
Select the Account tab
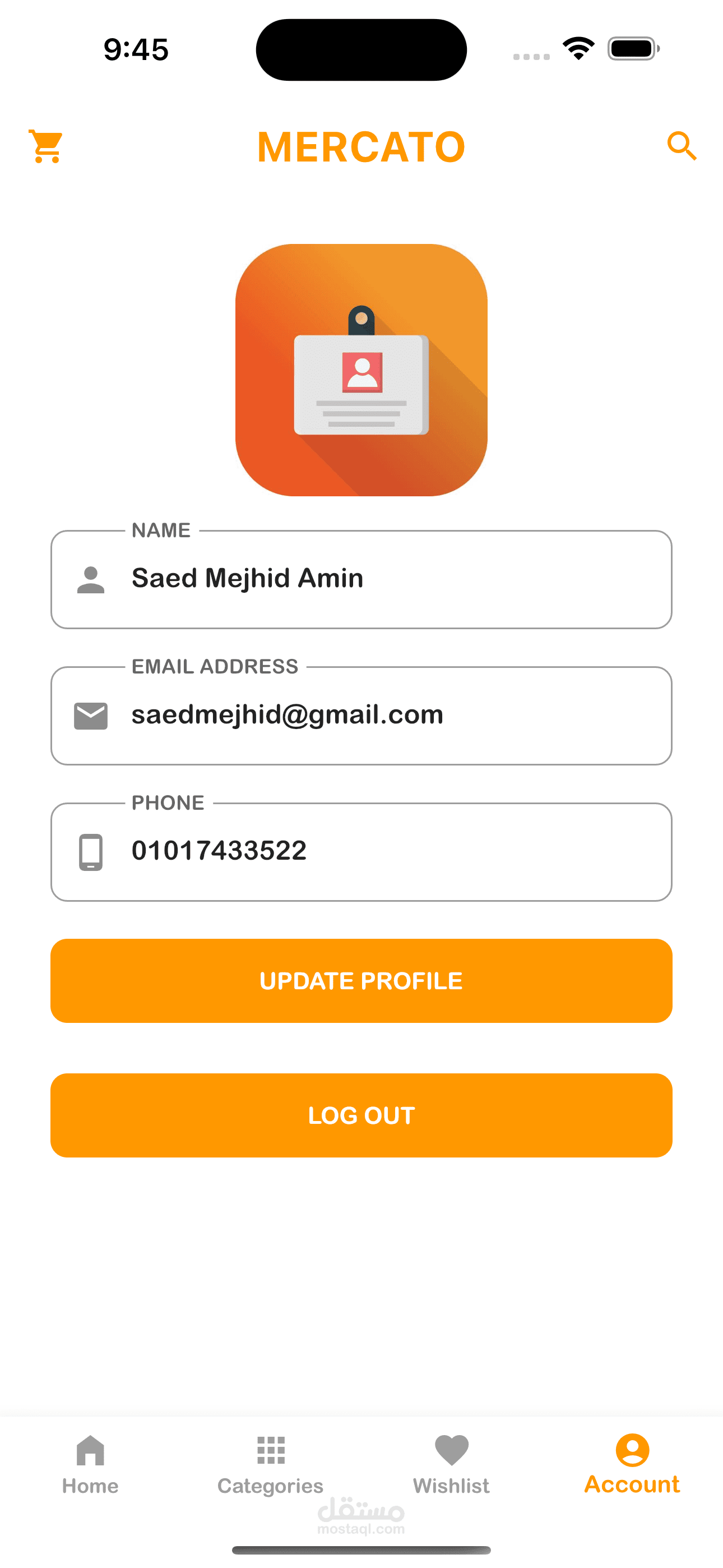(x=632, y=1463)
